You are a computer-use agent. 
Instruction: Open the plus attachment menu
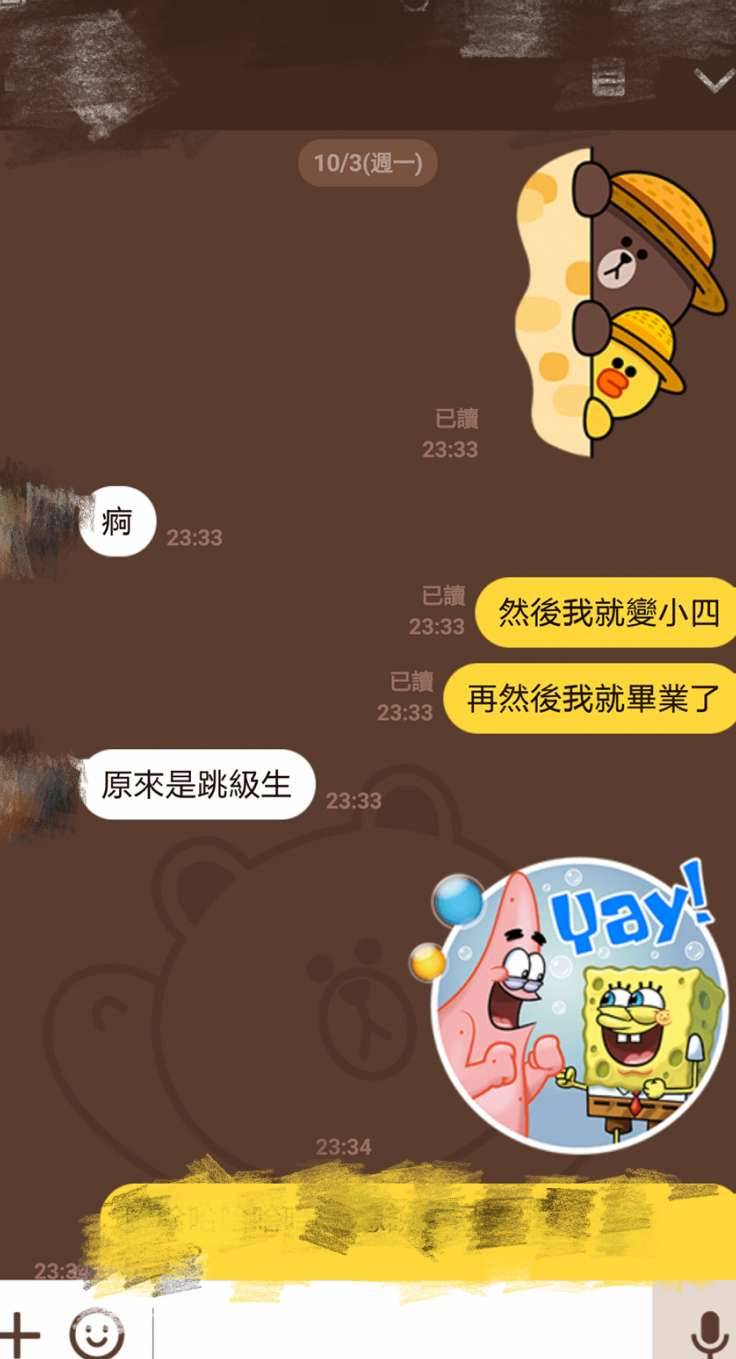click(x=20, y=1334)
